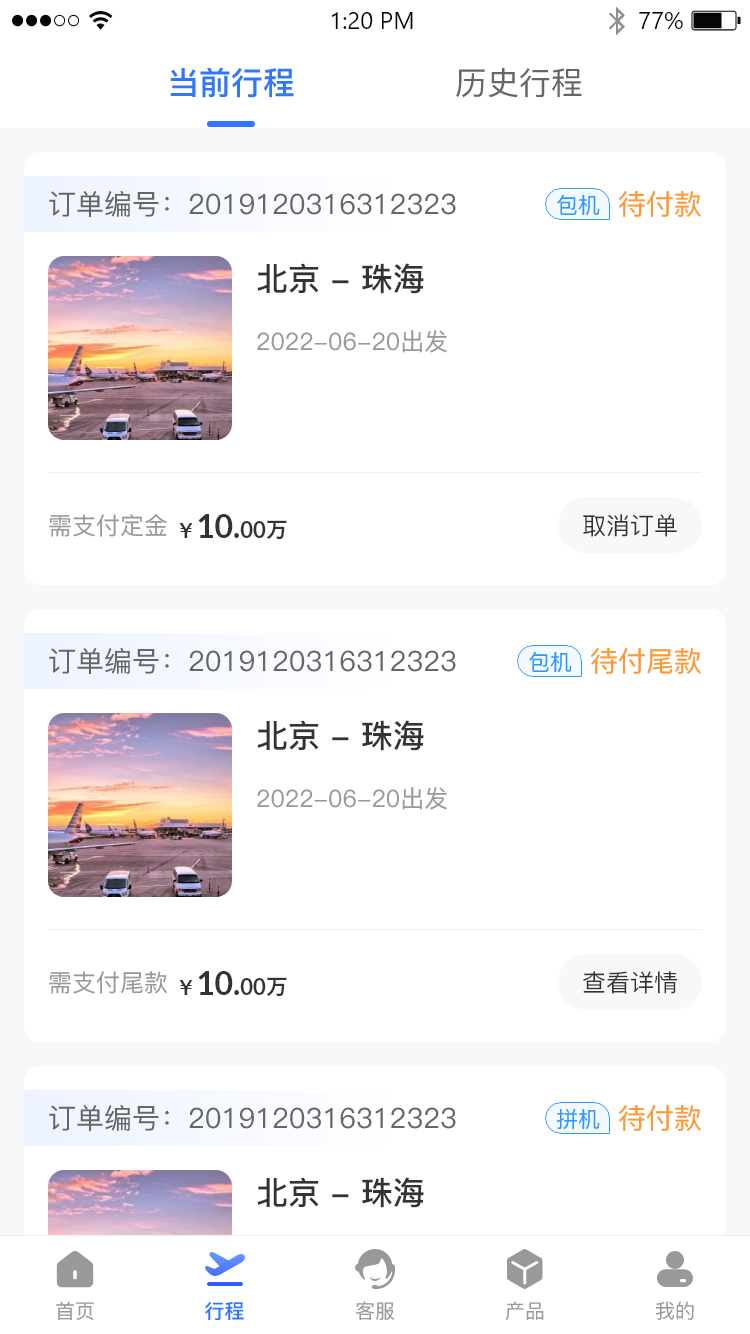Open the 行程 tab in bottom bar
Image resolution: width=750 pixels, height=1334 pixels.
pos(225,1285)
